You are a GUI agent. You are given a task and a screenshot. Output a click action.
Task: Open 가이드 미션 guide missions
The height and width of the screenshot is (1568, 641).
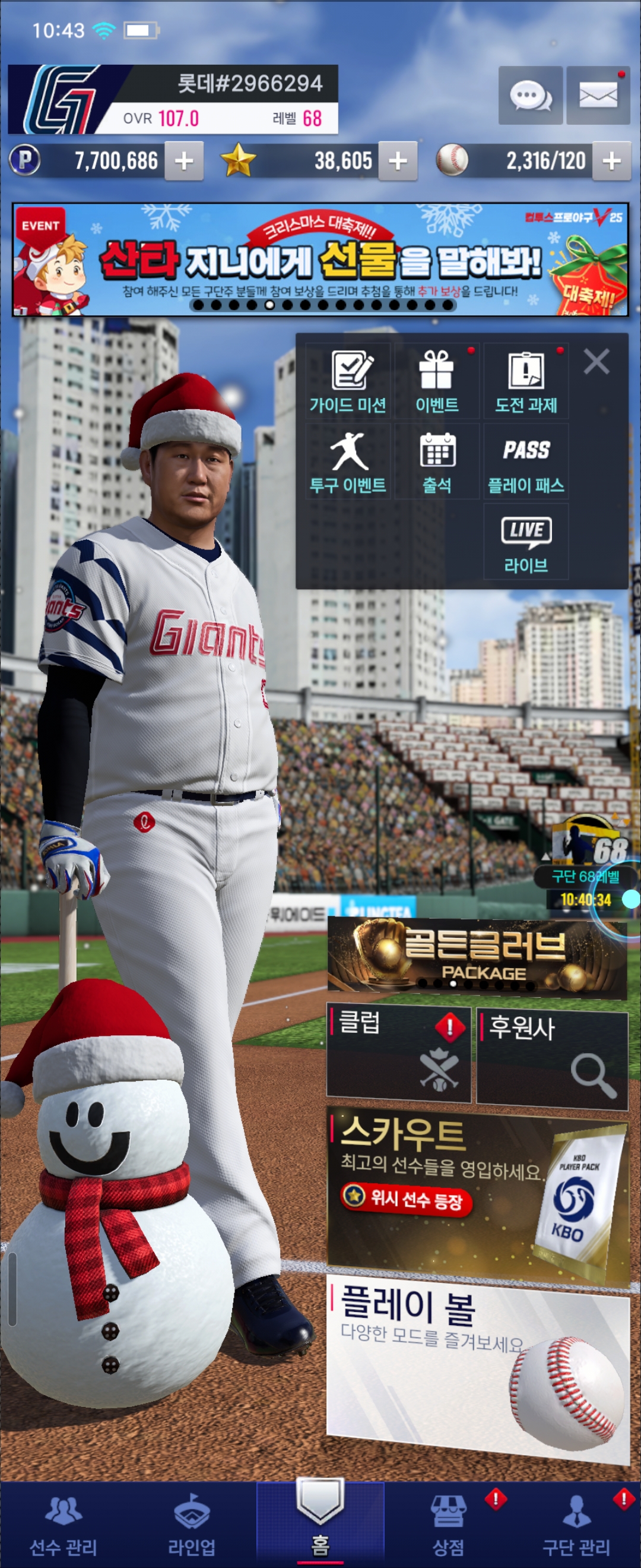click(348, 381)
